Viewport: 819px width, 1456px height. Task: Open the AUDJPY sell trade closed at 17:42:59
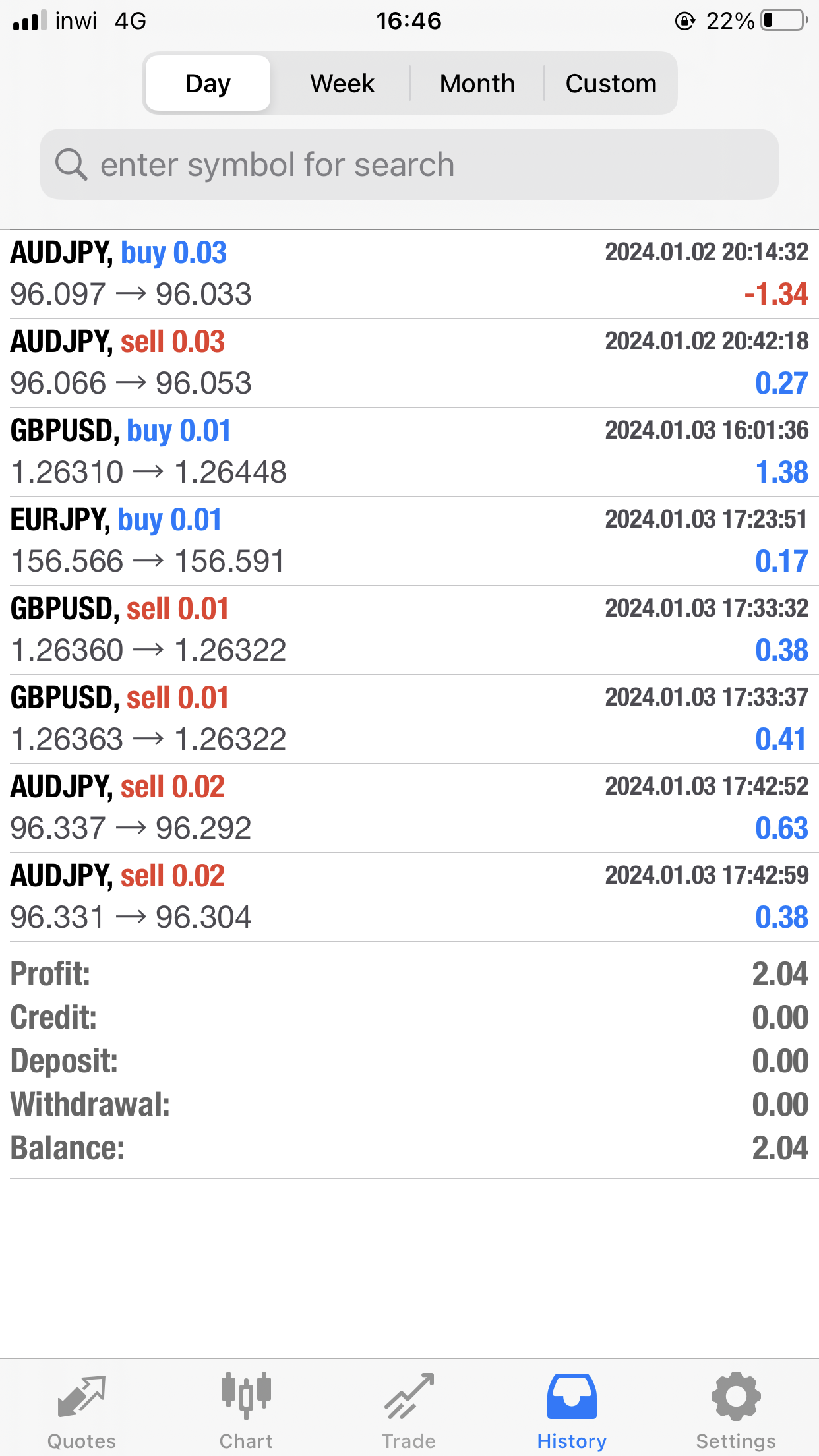(x=409, y=897)
